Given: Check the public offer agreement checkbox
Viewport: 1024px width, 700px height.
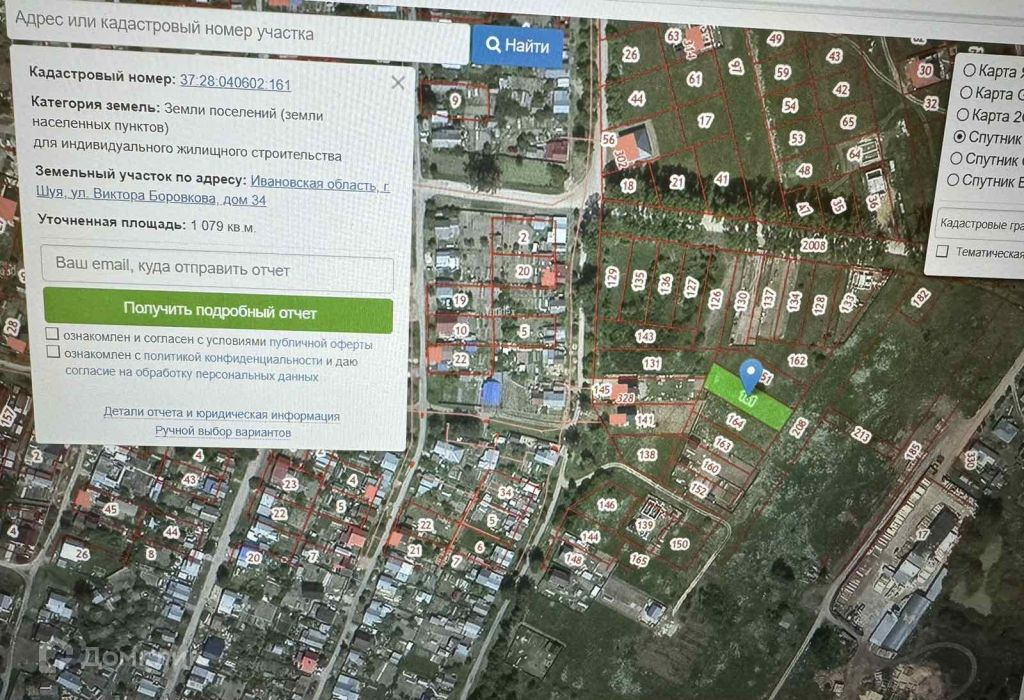Looking at the screenshot, I should [x=52, y=334].
